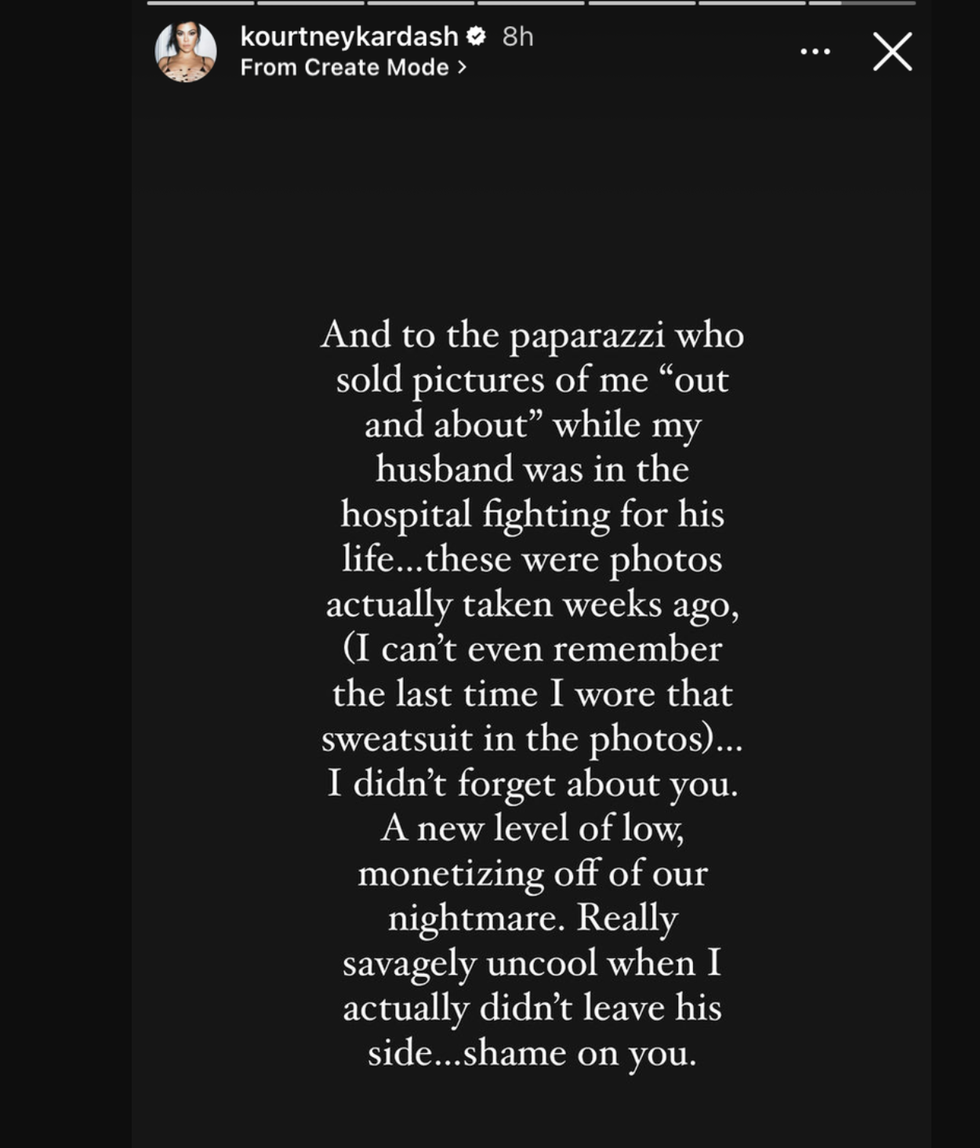Close the story viewer
Screen dimensions: 980x1148
coord(891,51)
